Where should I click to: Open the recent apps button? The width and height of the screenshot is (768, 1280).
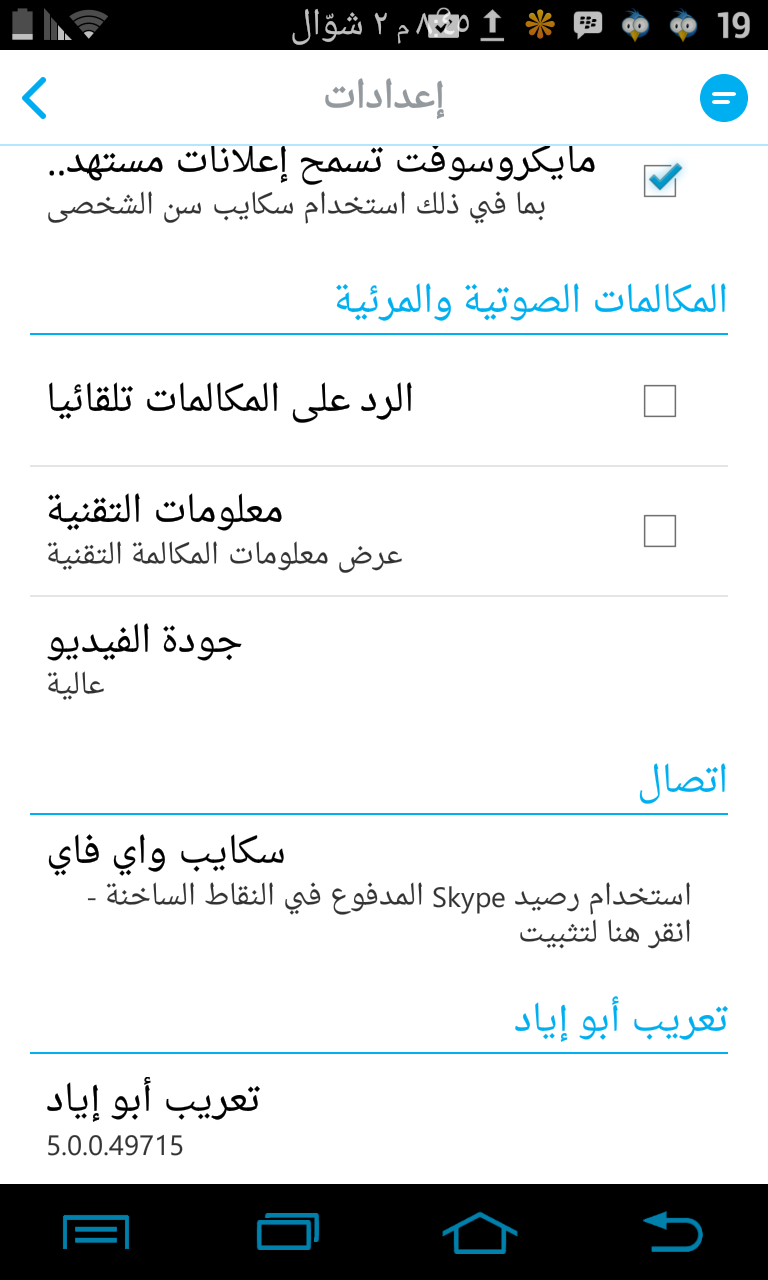288,1232
